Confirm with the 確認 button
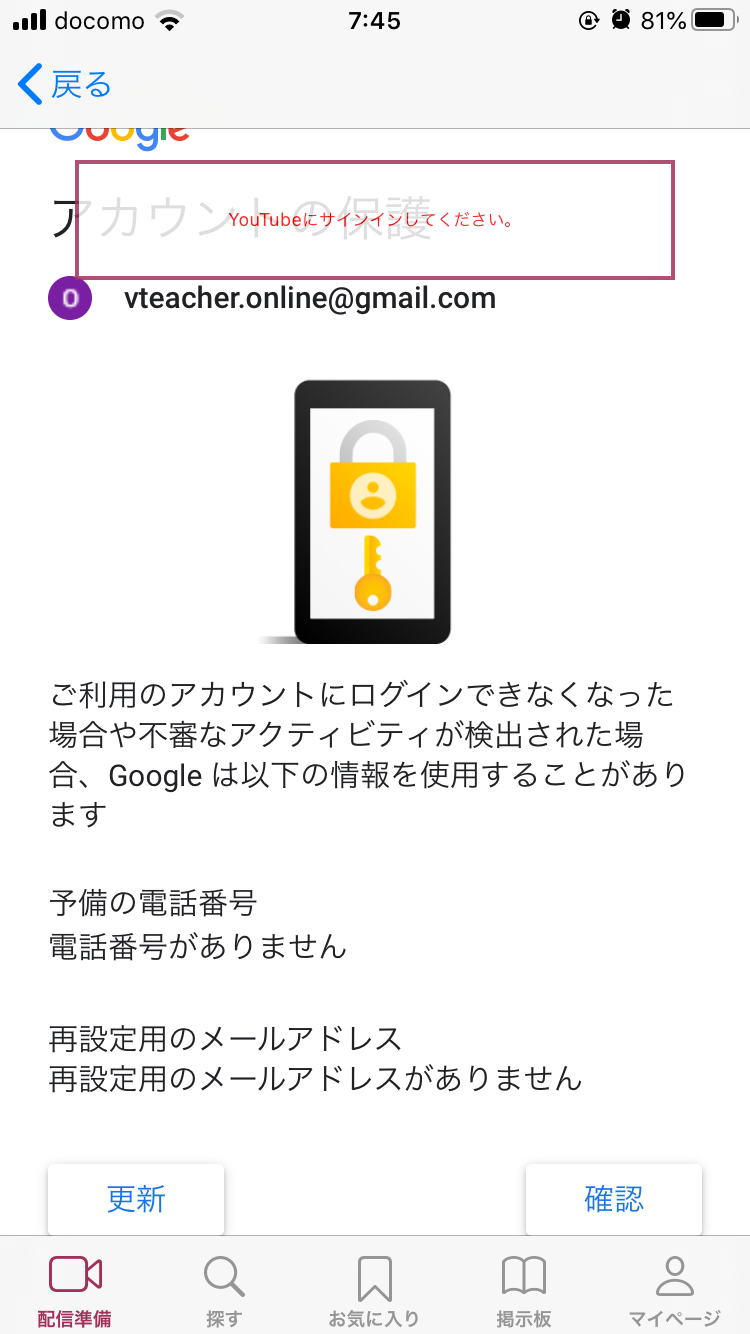The height and width of the screenshot is (1334, 750). tap(613, 1199)
